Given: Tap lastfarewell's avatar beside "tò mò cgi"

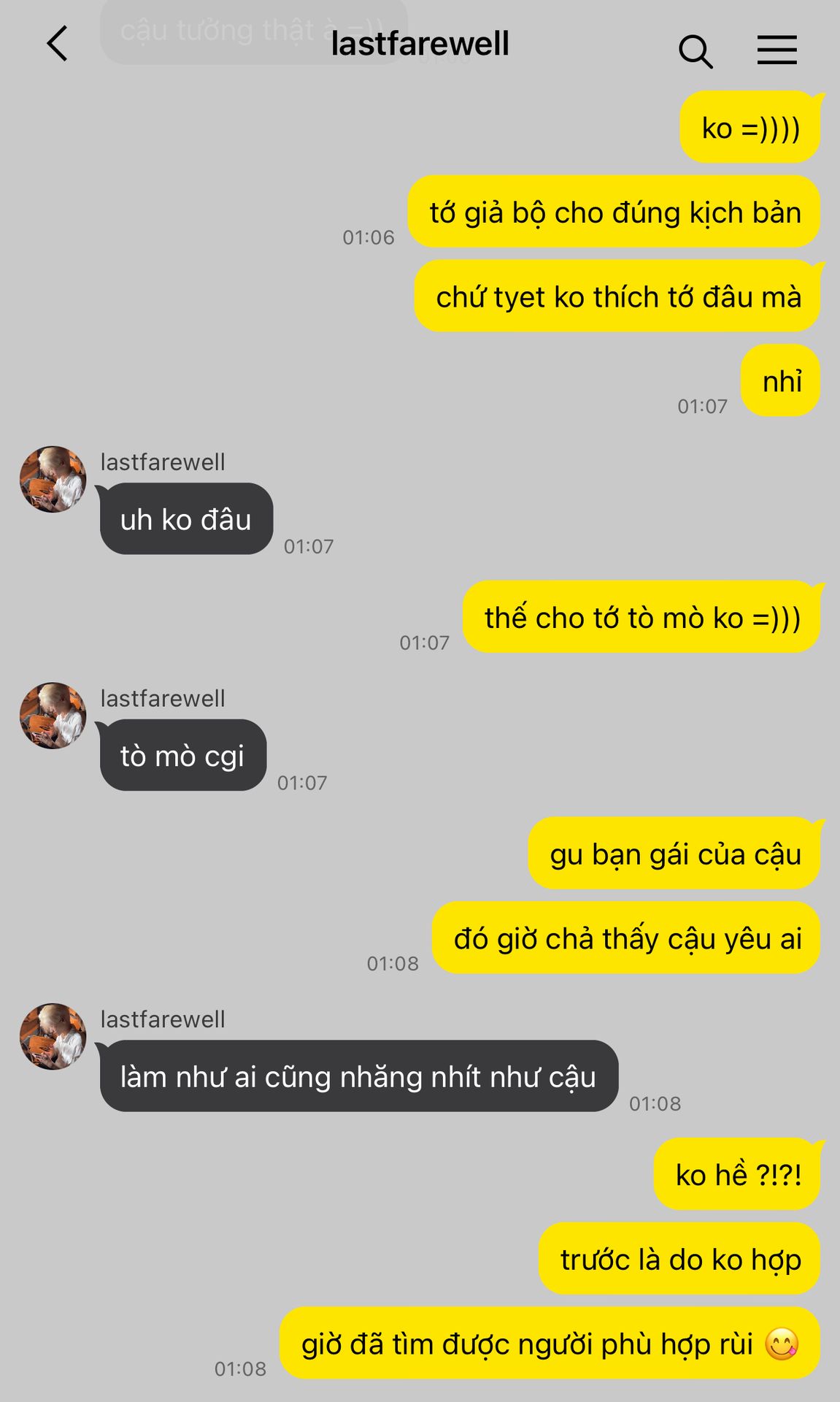Looking at the screenshot, I should 53,716.
